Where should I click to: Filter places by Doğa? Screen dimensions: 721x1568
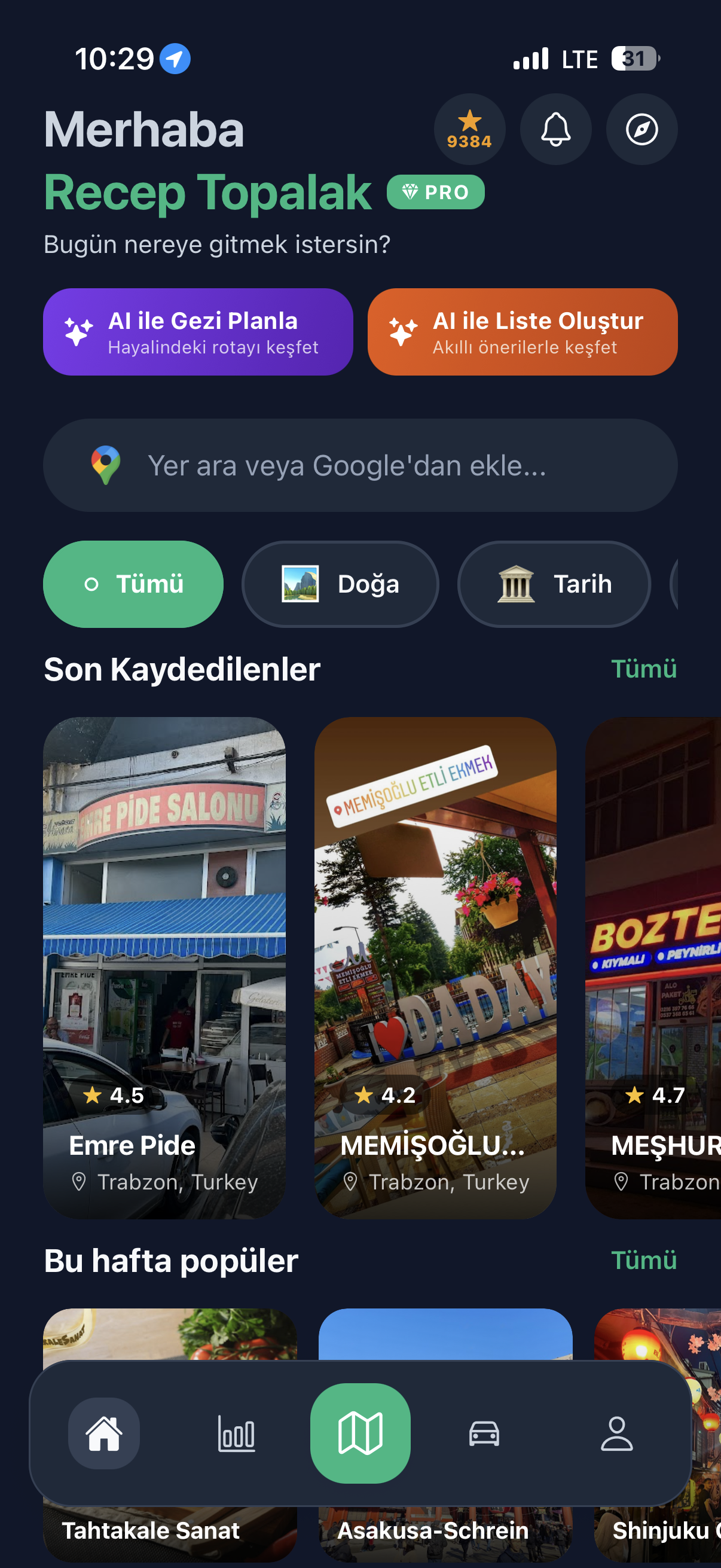340,584
